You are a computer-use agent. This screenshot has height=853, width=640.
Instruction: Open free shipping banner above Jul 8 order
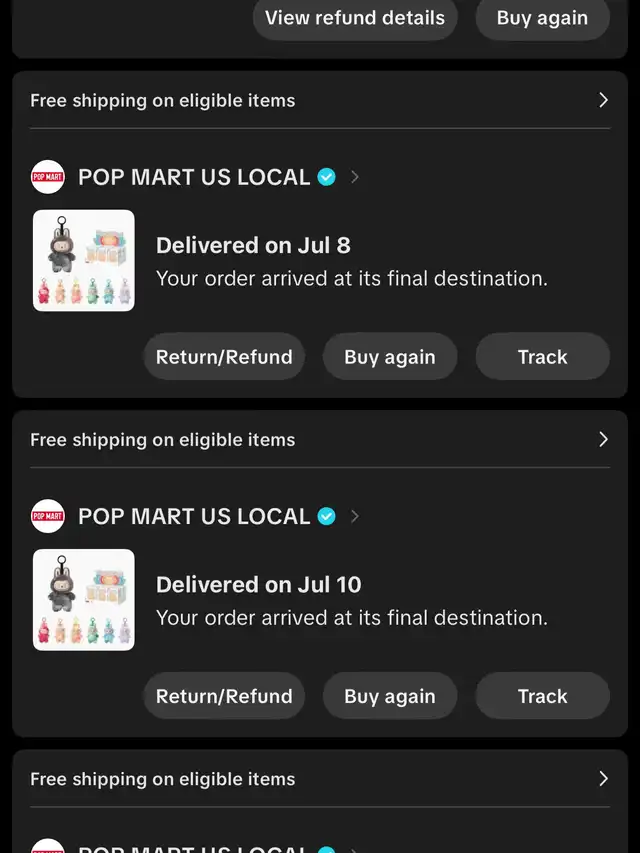click(x=319, y=101)
